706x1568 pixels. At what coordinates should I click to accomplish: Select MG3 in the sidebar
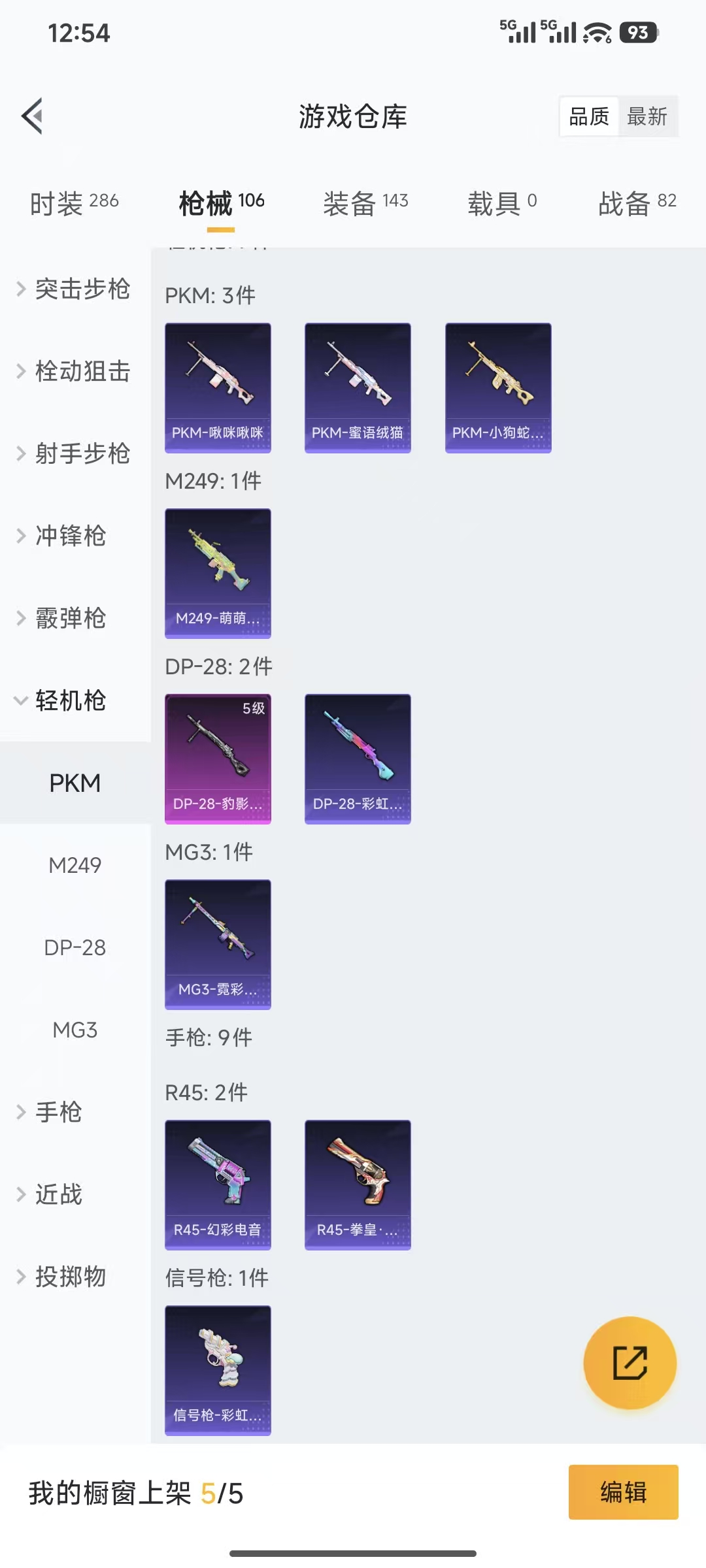[74, 1030]
